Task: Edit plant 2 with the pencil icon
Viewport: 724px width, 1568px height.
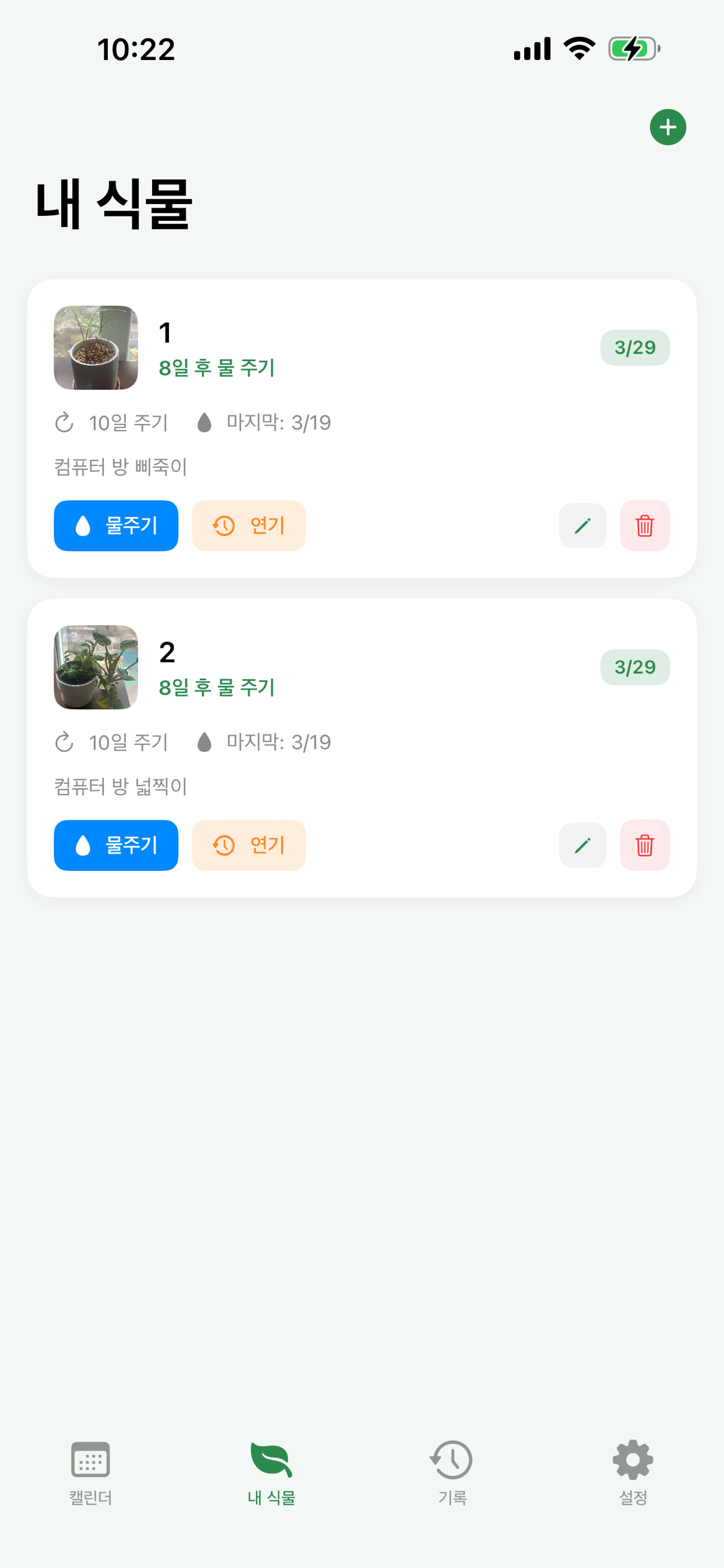Action: pyautogui.click(x=582, y=845)
